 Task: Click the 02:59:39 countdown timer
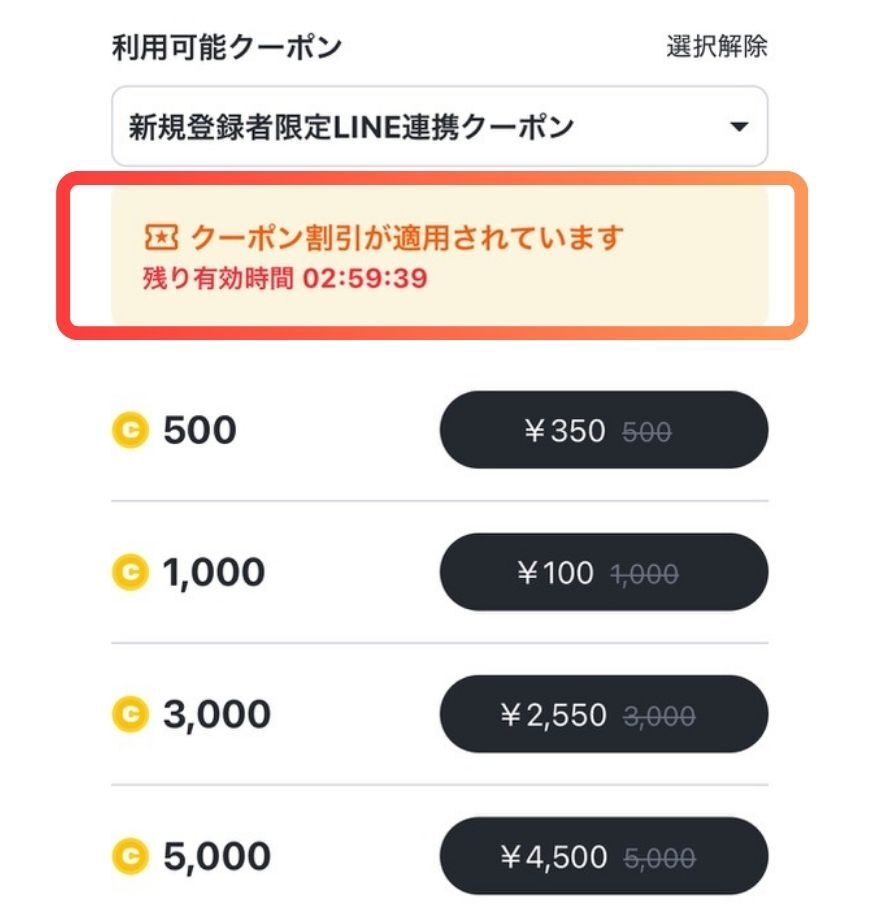362,278
